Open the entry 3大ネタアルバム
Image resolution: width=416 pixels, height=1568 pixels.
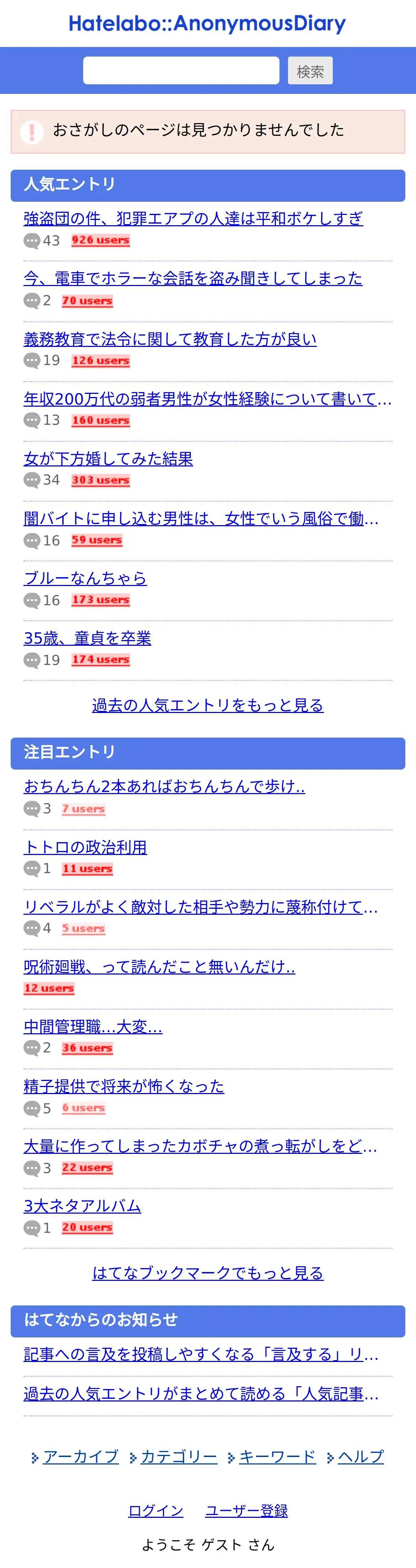pyautogui.click(x=82, y=1205)
